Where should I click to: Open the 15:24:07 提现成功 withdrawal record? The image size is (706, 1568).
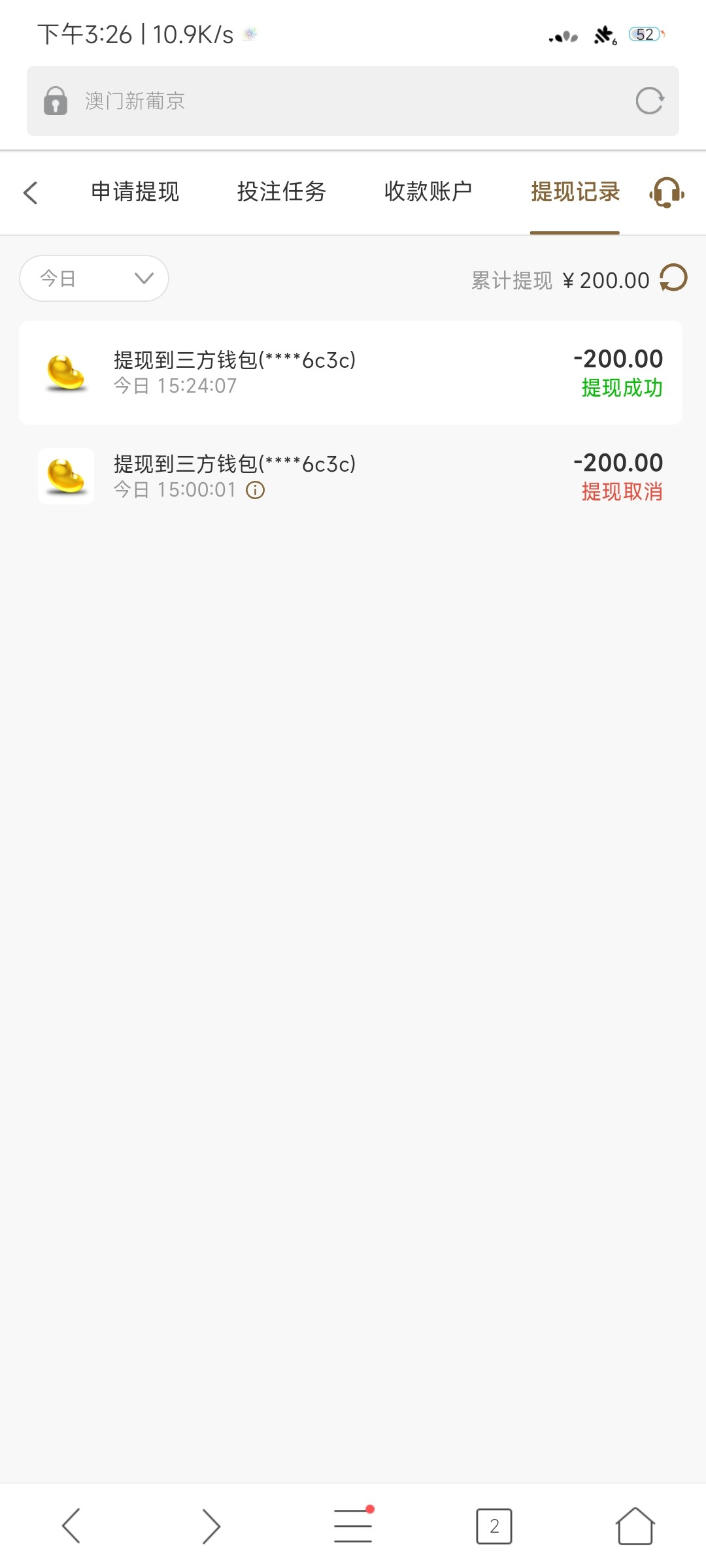point(350,372)
